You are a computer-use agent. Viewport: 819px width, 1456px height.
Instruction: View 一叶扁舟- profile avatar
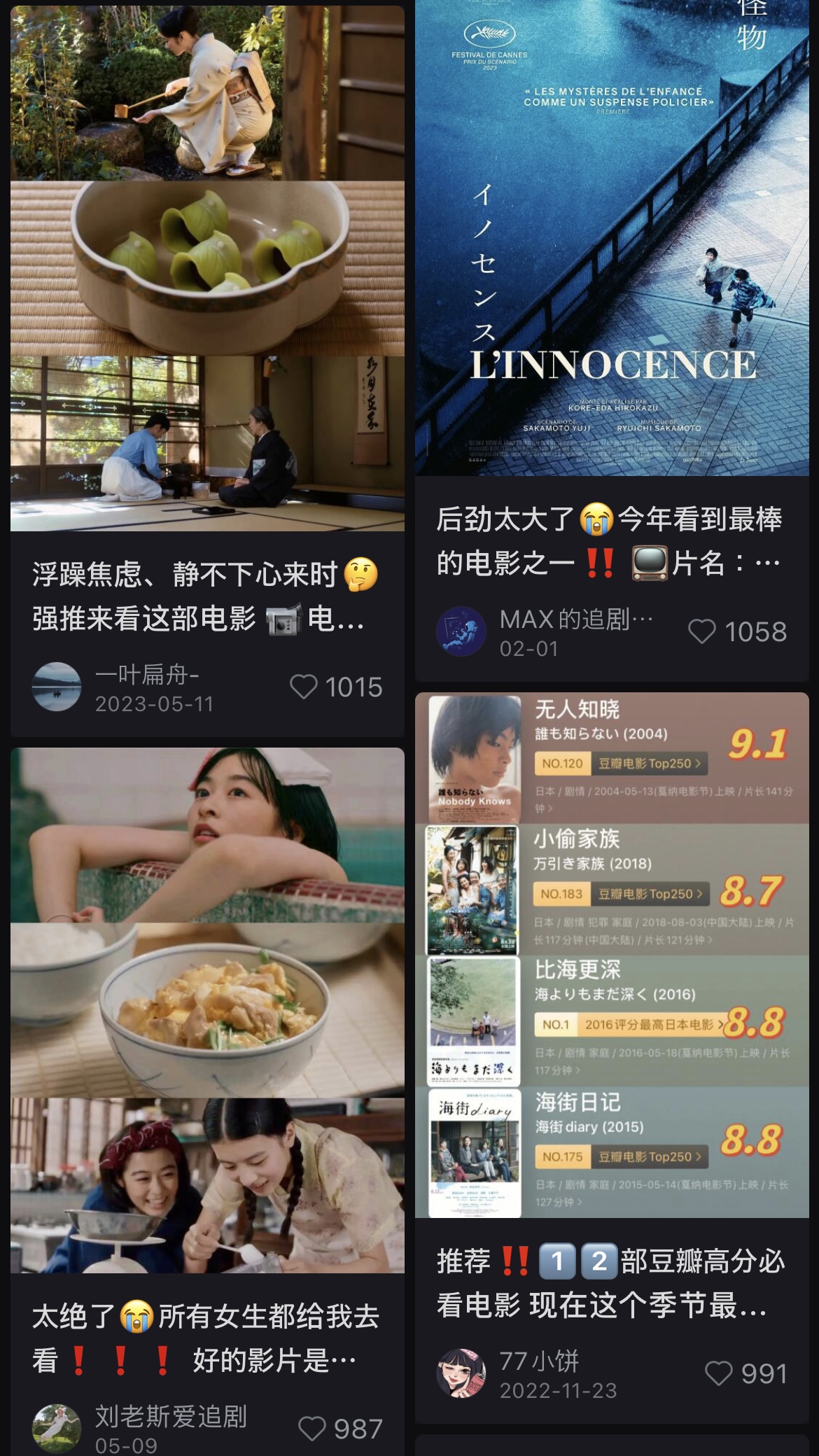[x=57, y=687]
